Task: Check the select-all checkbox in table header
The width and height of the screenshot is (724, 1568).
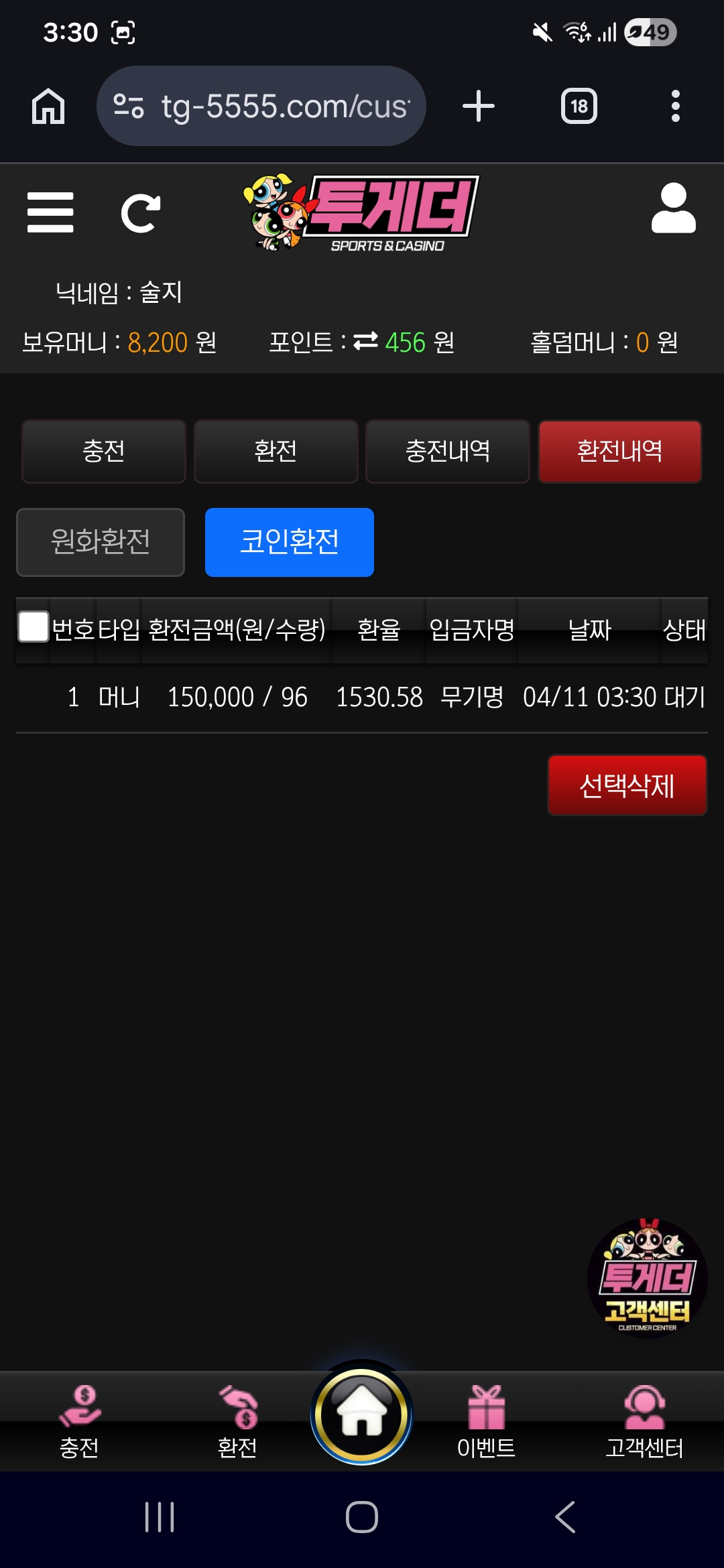Action: pos(33,627)
